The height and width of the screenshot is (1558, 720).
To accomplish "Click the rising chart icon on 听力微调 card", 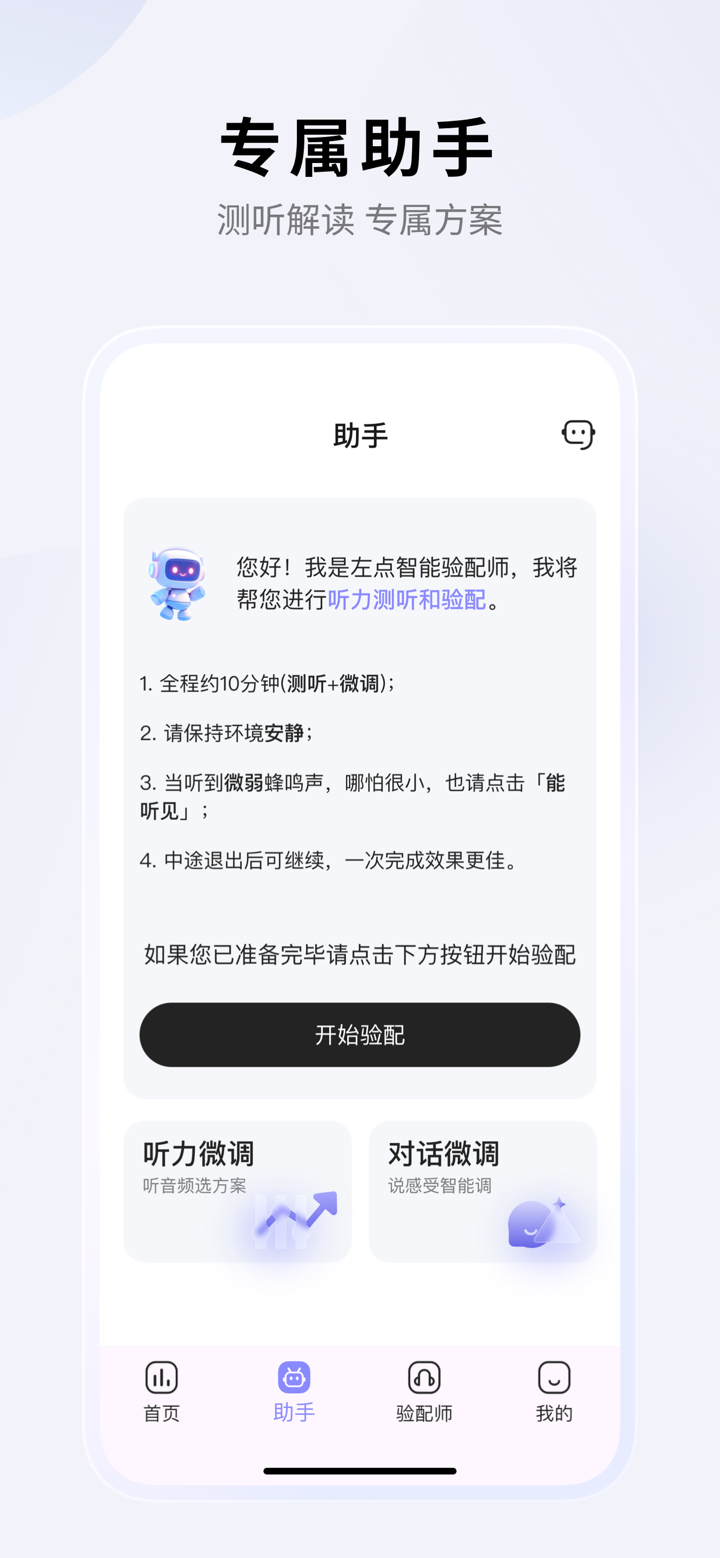I will pos(295,1222).
